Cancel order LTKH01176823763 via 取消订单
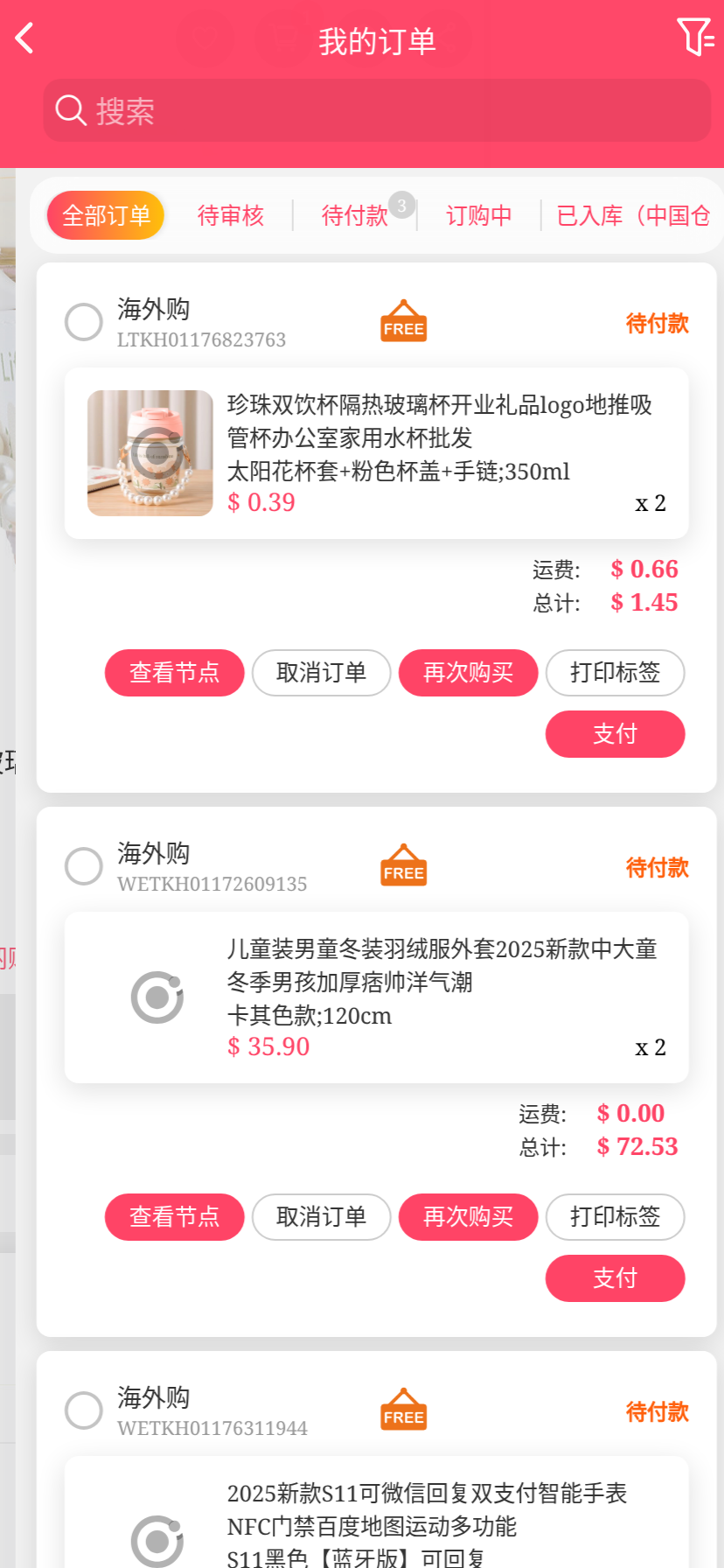This screenshot has width=724, height=1568. coord(321,673)
